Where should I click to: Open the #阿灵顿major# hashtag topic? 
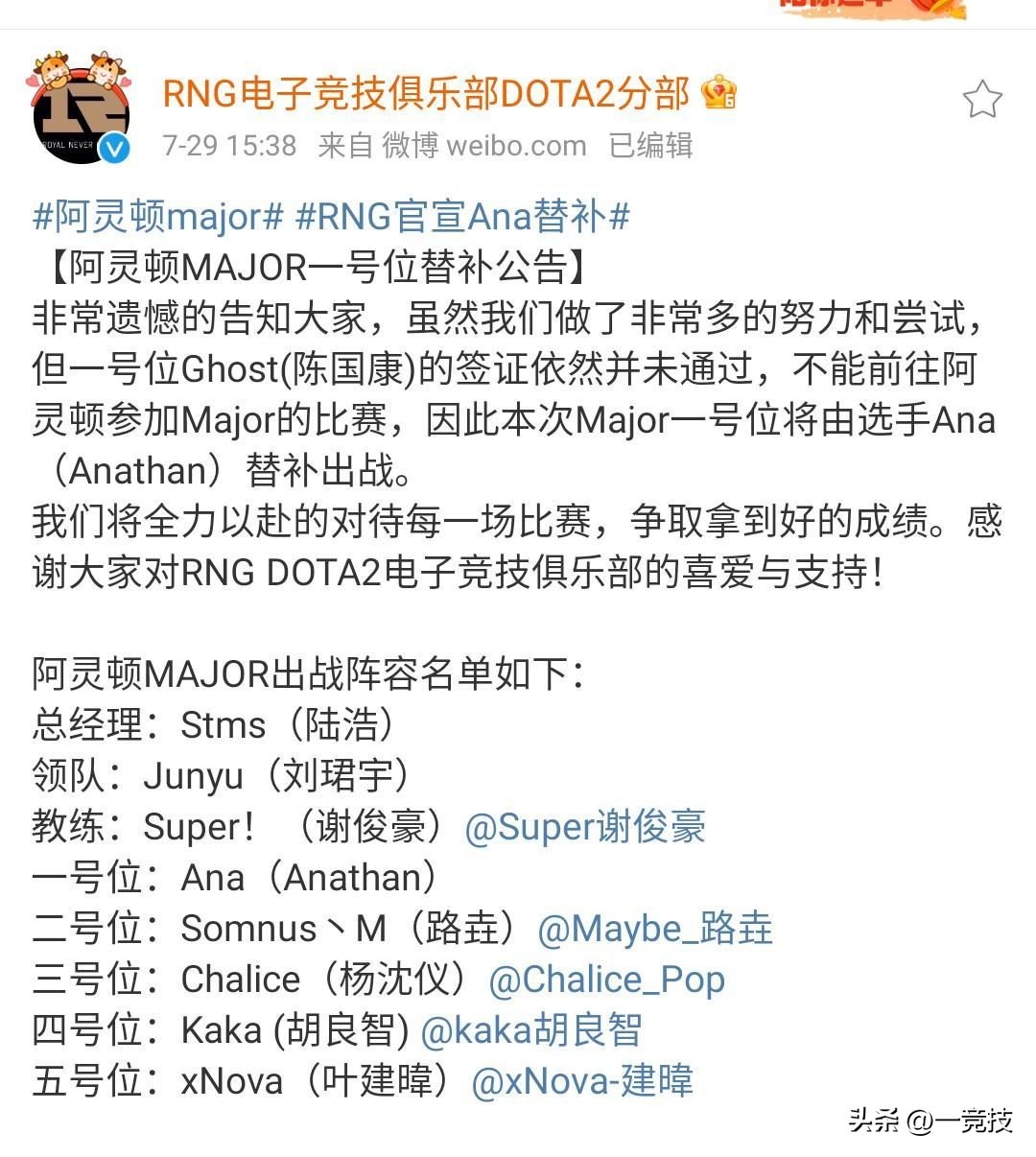tap(158, 217)
